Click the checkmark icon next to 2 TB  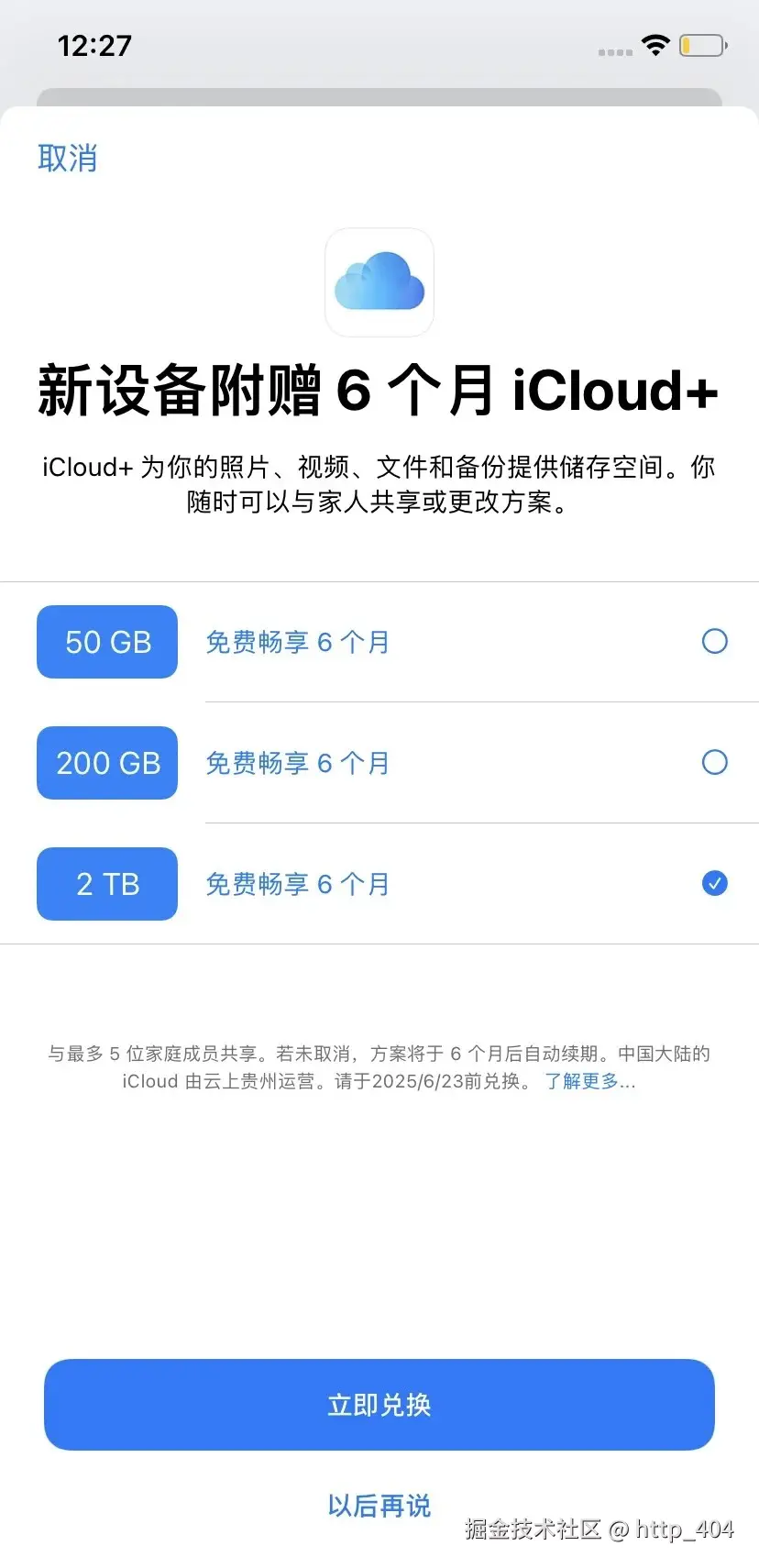[714, 883]
